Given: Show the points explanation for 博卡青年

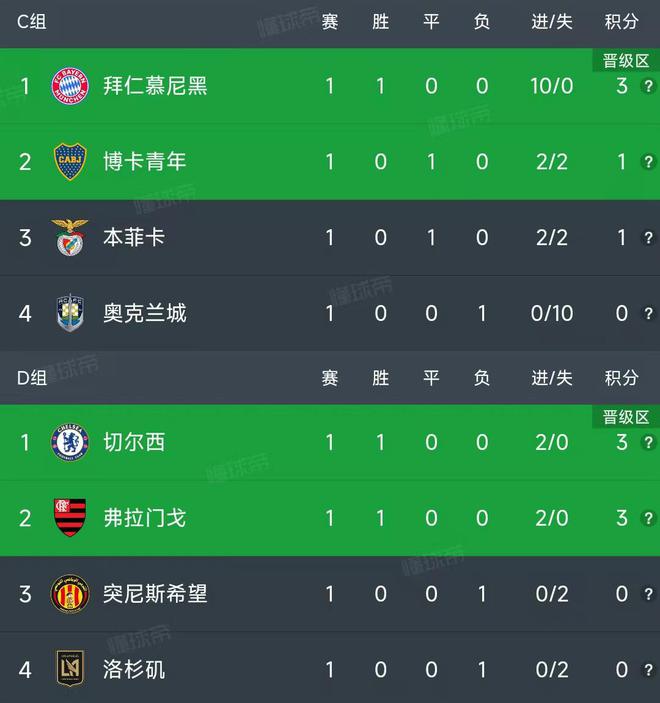Looking at the screenshot, I should [x=648, y=162].
